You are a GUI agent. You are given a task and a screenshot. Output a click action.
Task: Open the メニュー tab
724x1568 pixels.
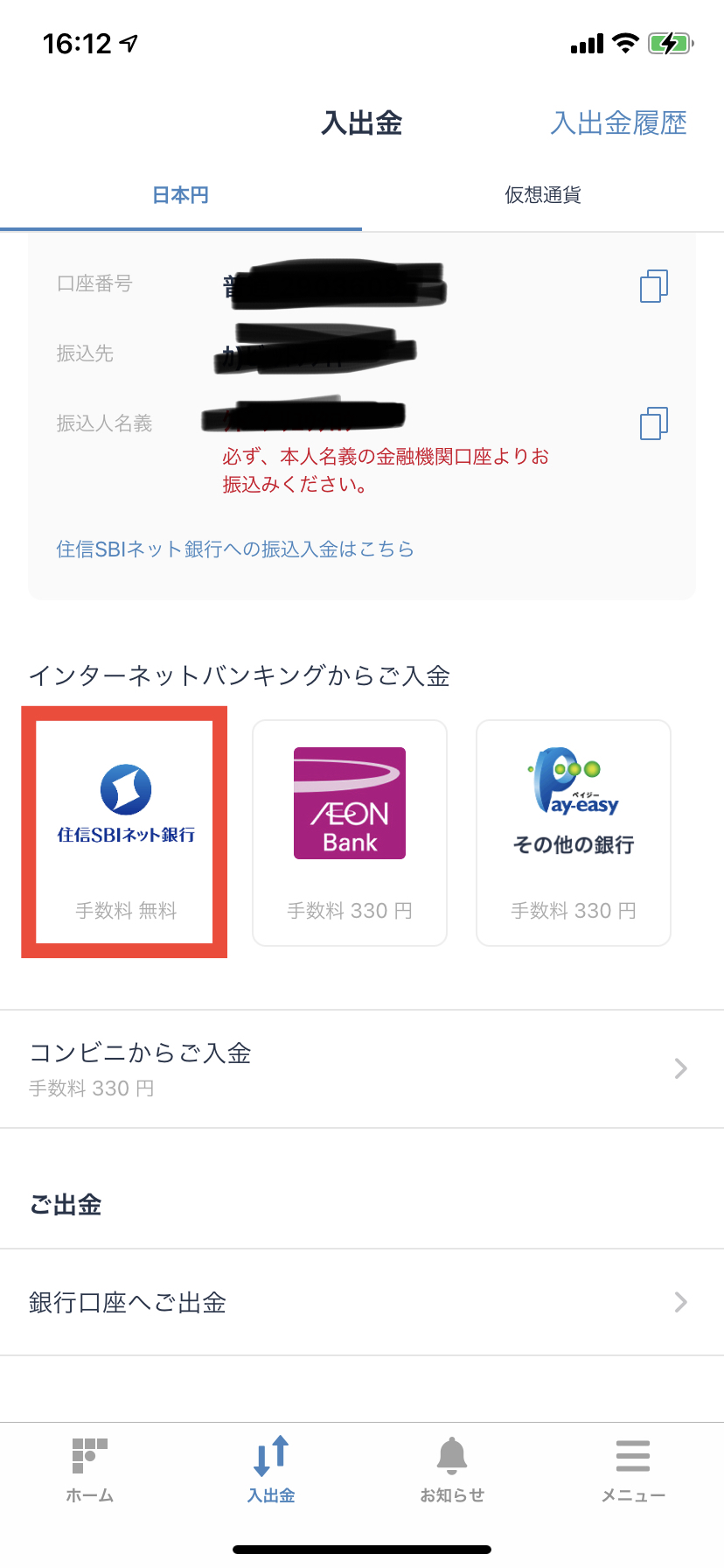click(x=633, y=1470)
